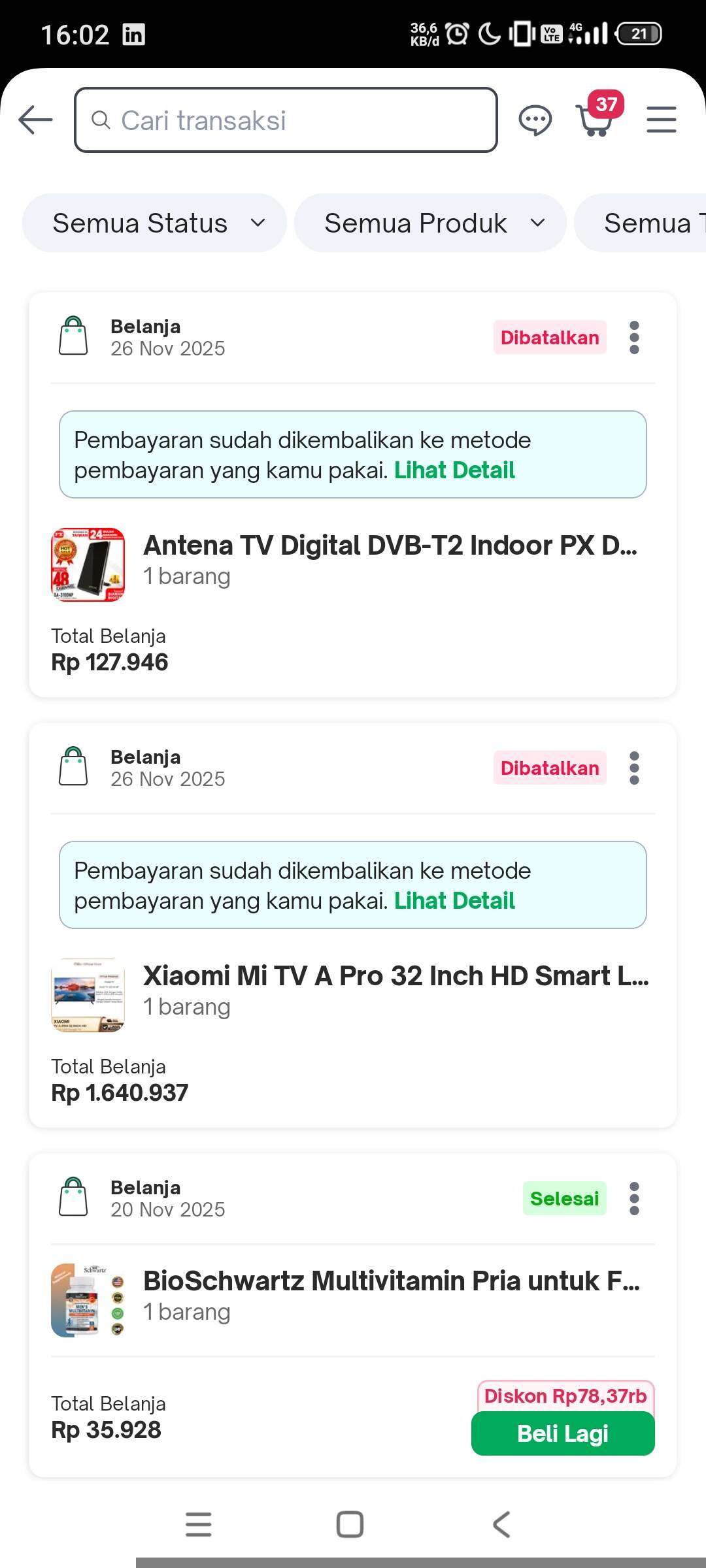This screenshot has width=706, height=1568.
Task: Expand the Semua Status filter
Action: point(154,223)
